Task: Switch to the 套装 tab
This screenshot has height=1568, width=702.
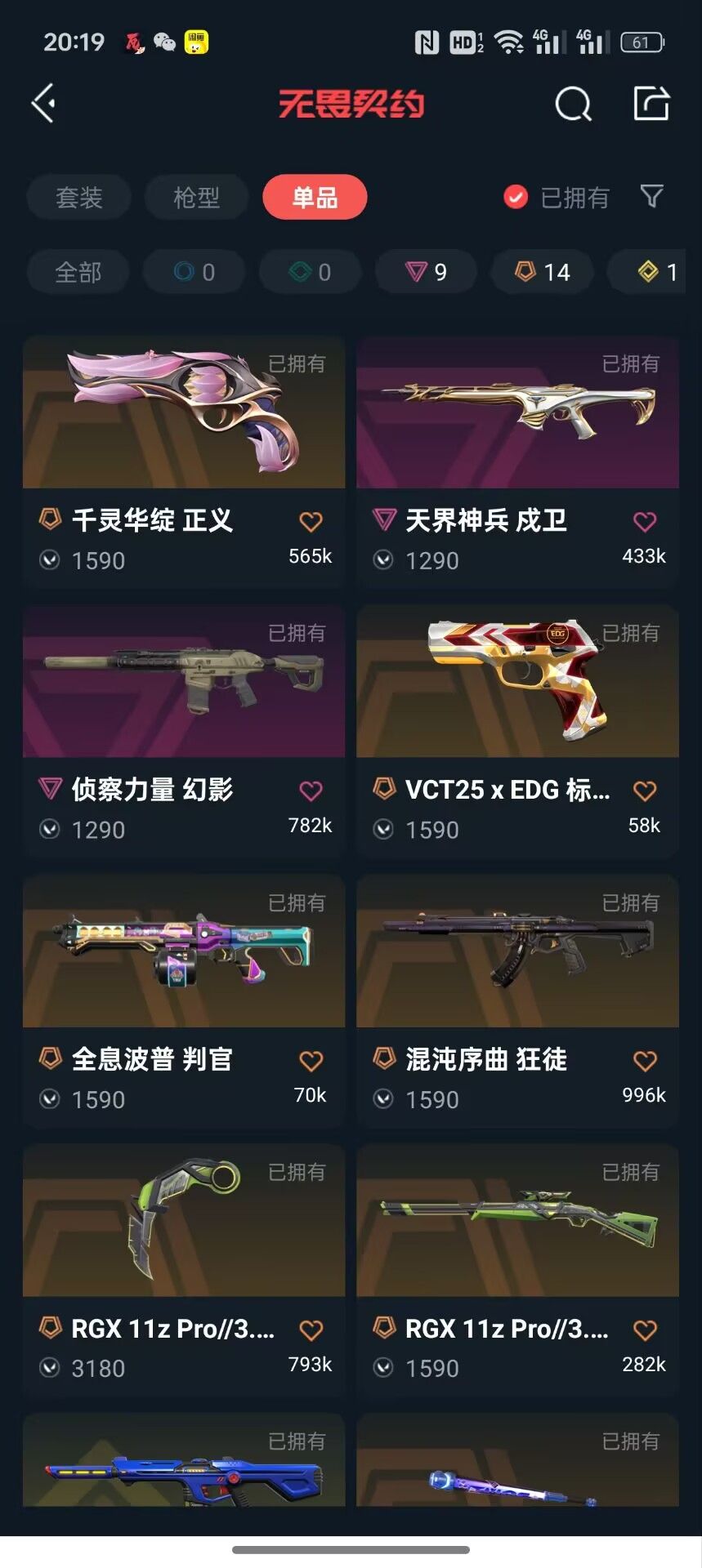Action: [78, 197]
